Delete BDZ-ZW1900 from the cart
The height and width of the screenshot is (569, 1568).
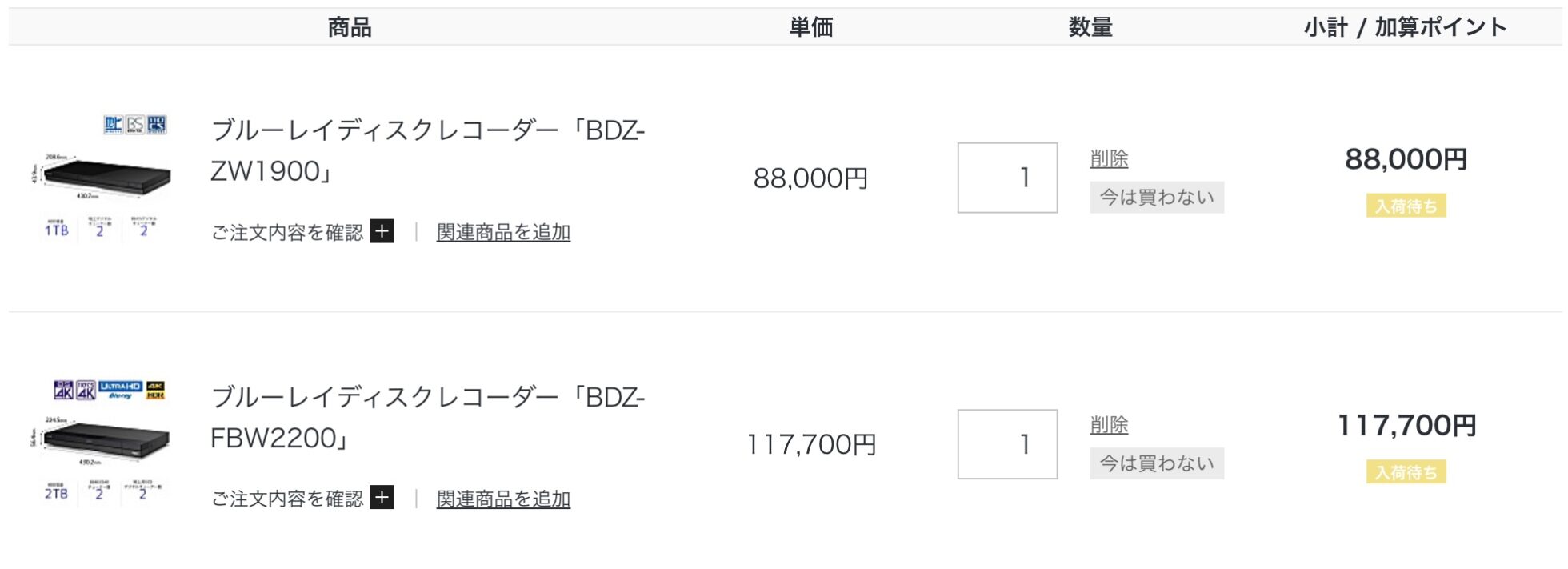click(x=1109, y=158)
